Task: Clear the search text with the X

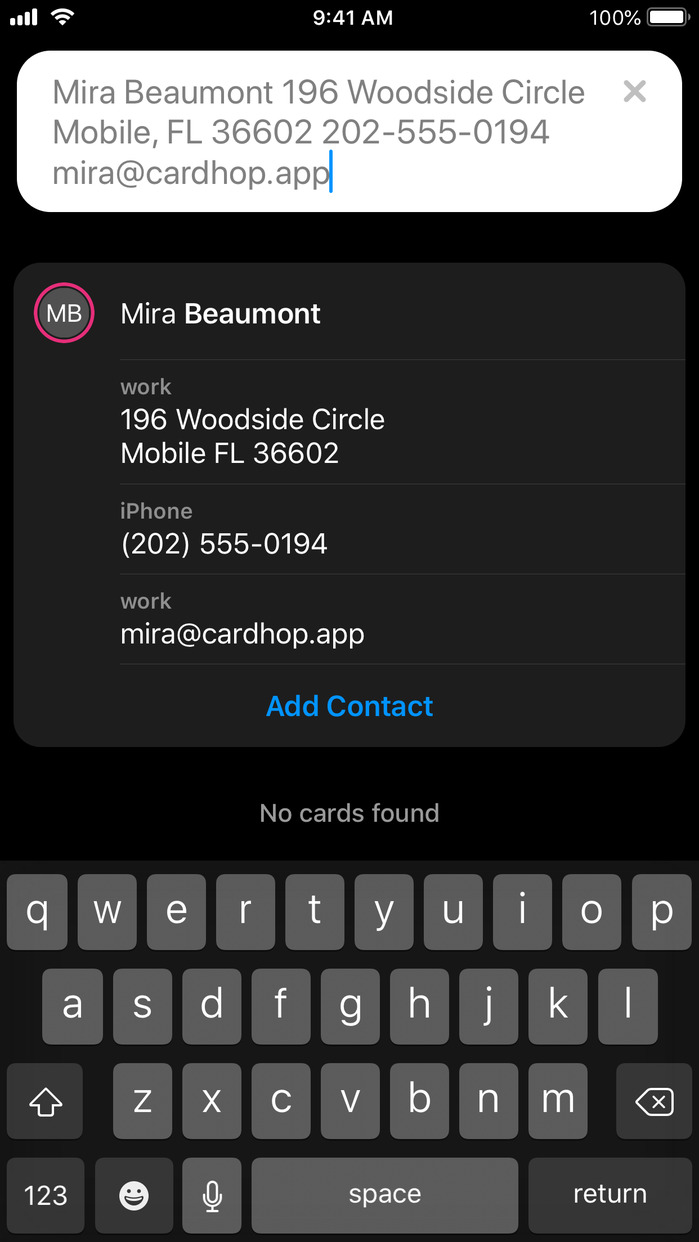Action: point(634,92)
